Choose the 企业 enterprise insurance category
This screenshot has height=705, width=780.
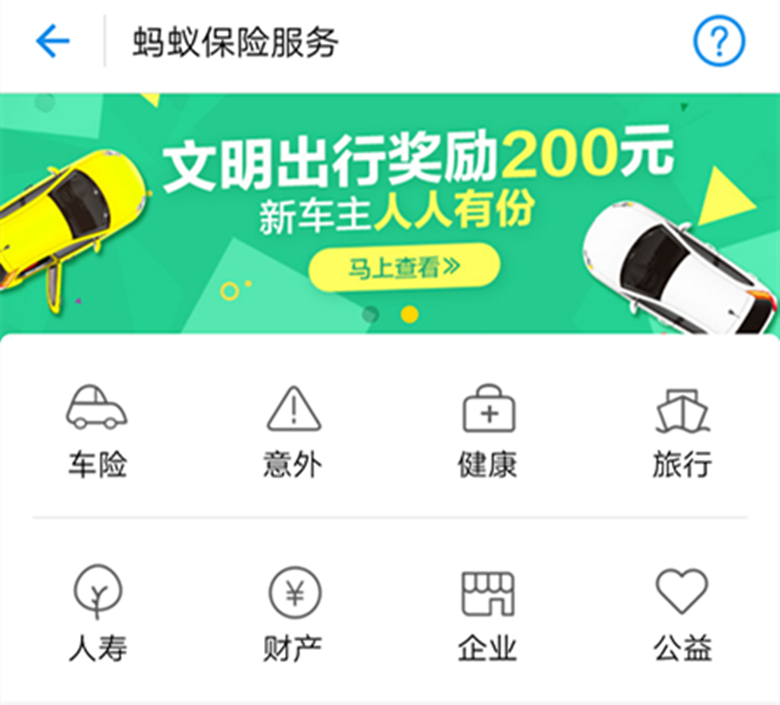point(488,613)
